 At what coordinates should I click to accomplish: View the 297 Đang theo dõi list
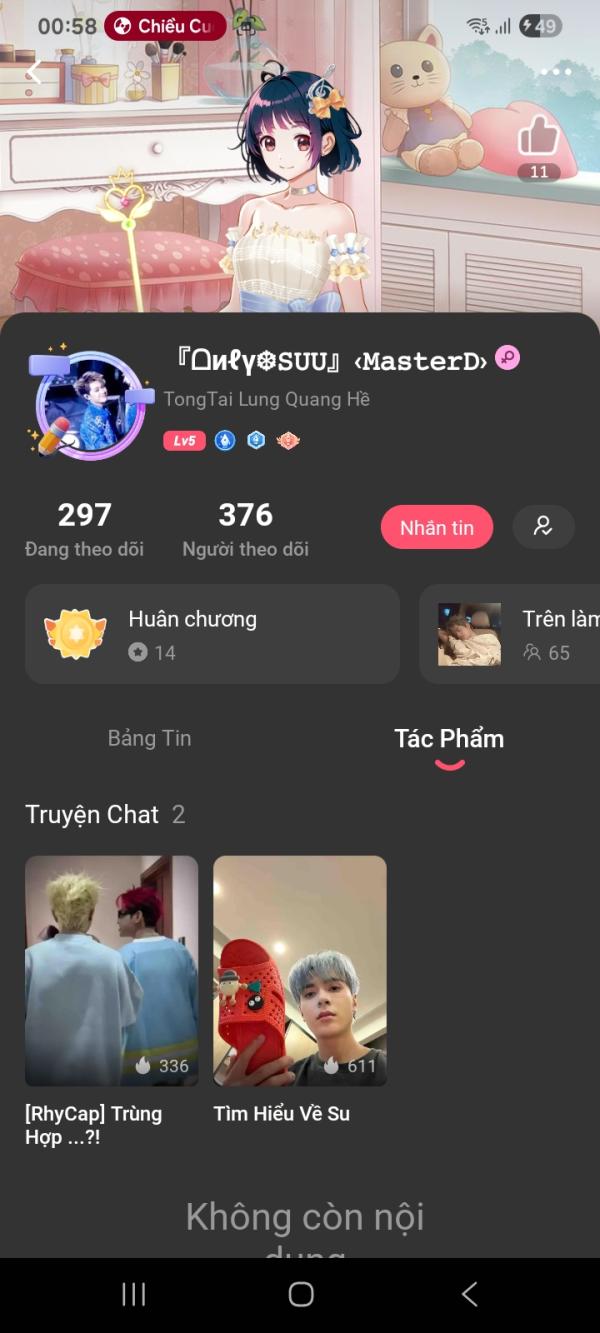coord(84,529)
